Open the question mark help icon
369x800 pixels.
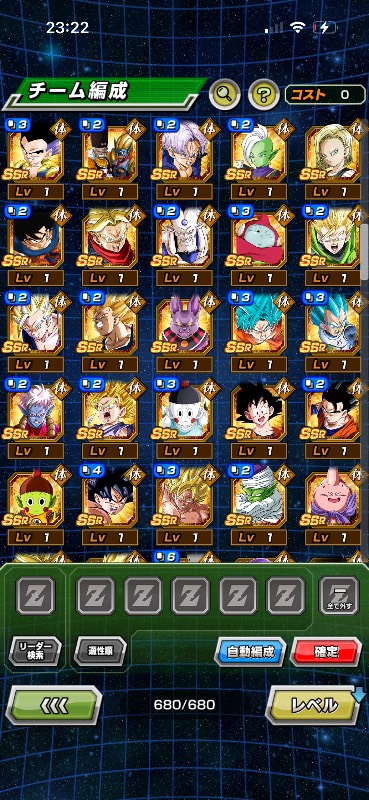click(264, 94)
